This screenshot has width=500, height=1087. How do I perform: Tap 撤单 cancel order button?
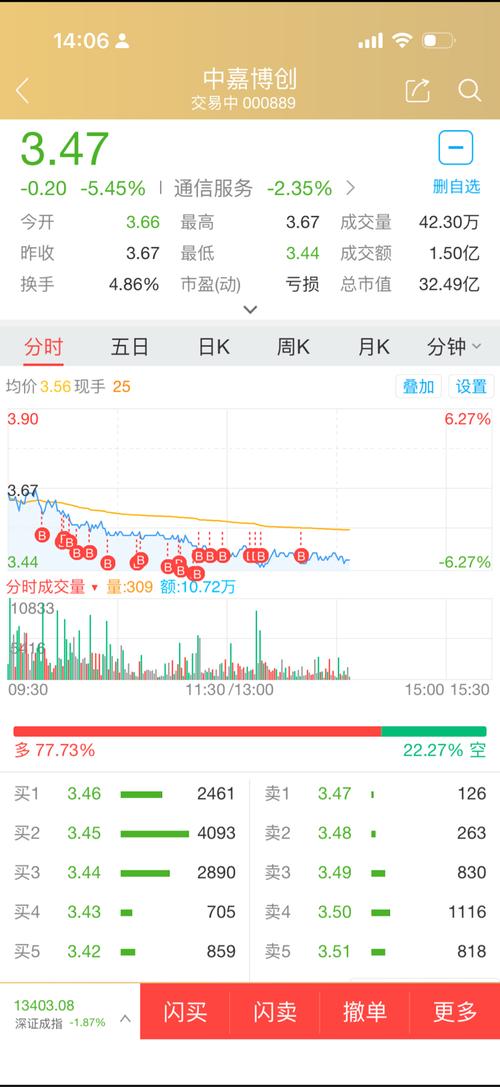pos(365,1012)
